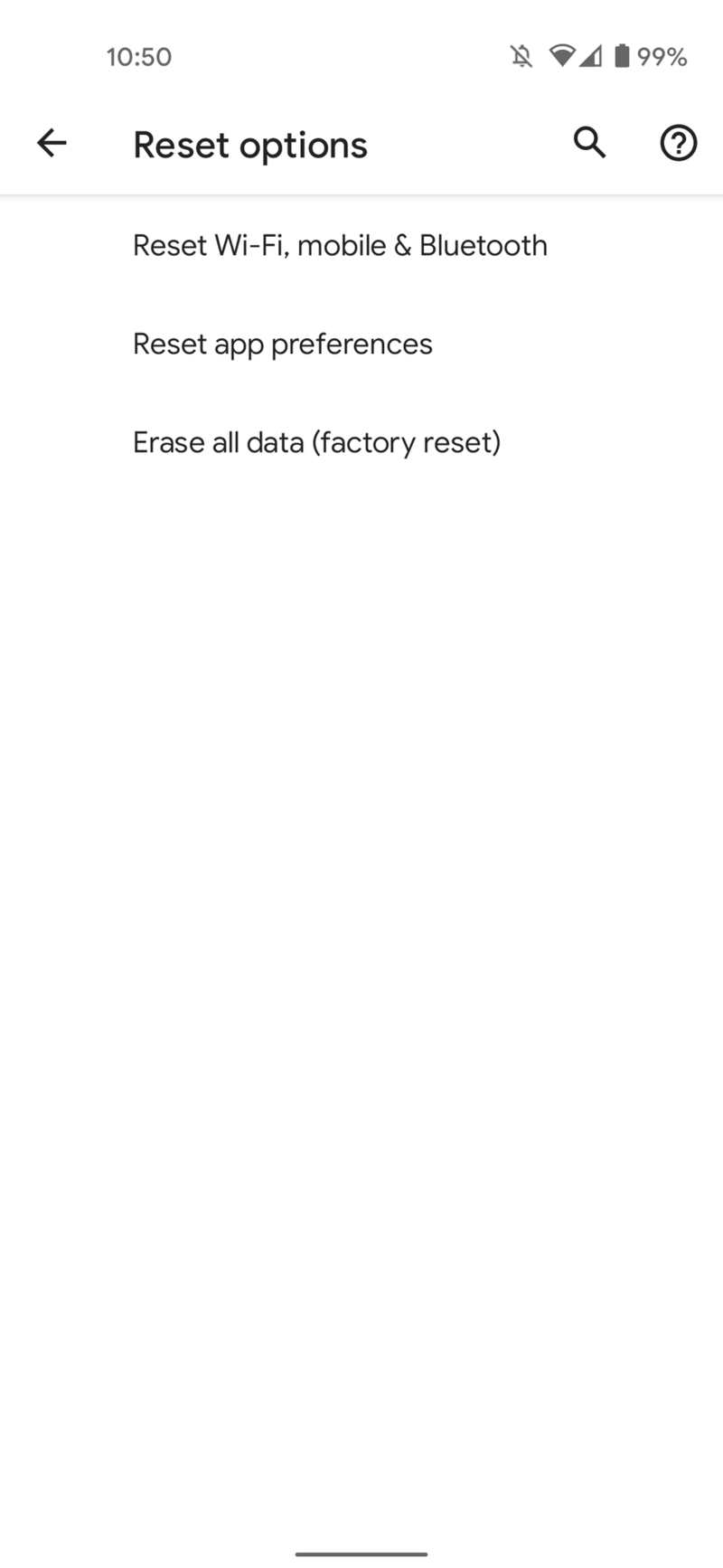Viewport: 723px width, 1568px height.
Task: Open settings search
Action: pyautogui.click(x=589, y=143)
